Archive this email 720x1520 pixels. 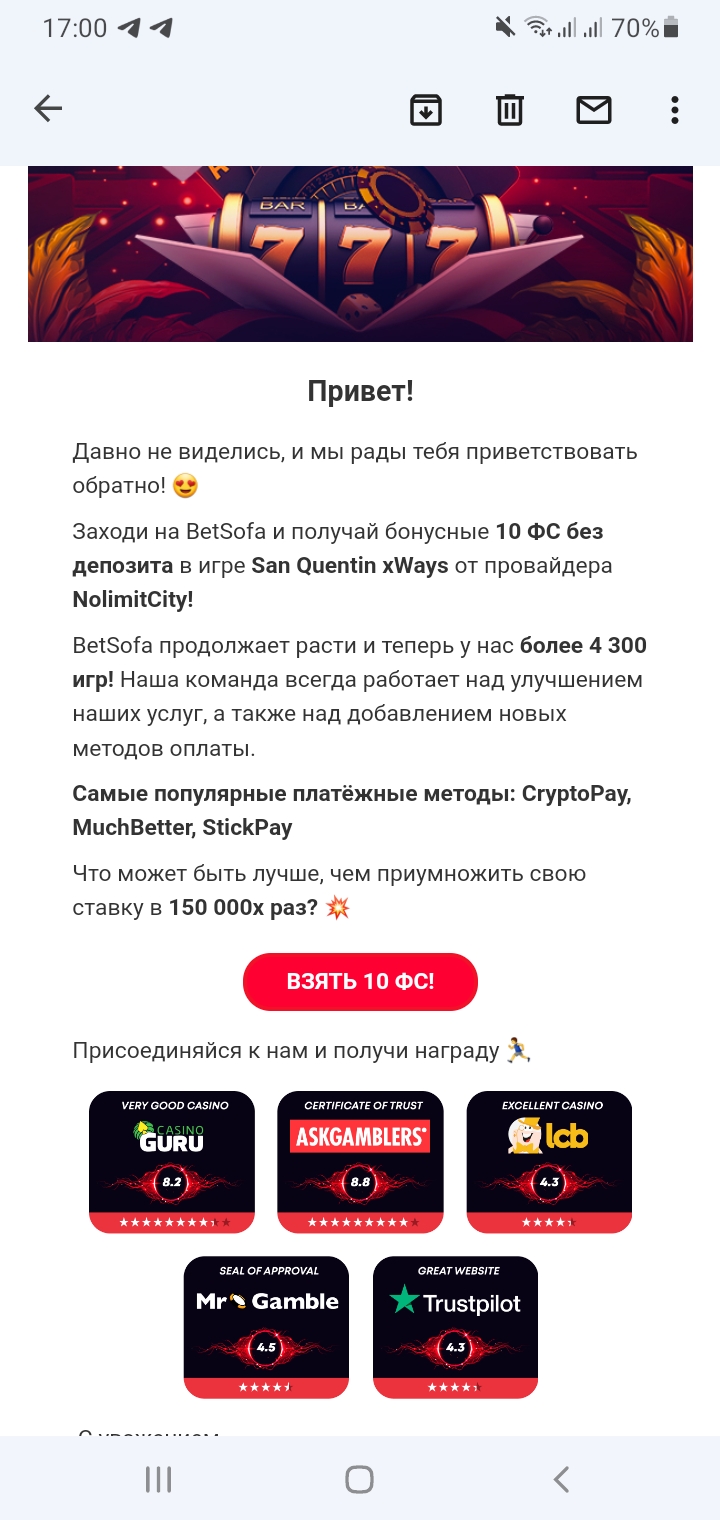coord(426,109)
